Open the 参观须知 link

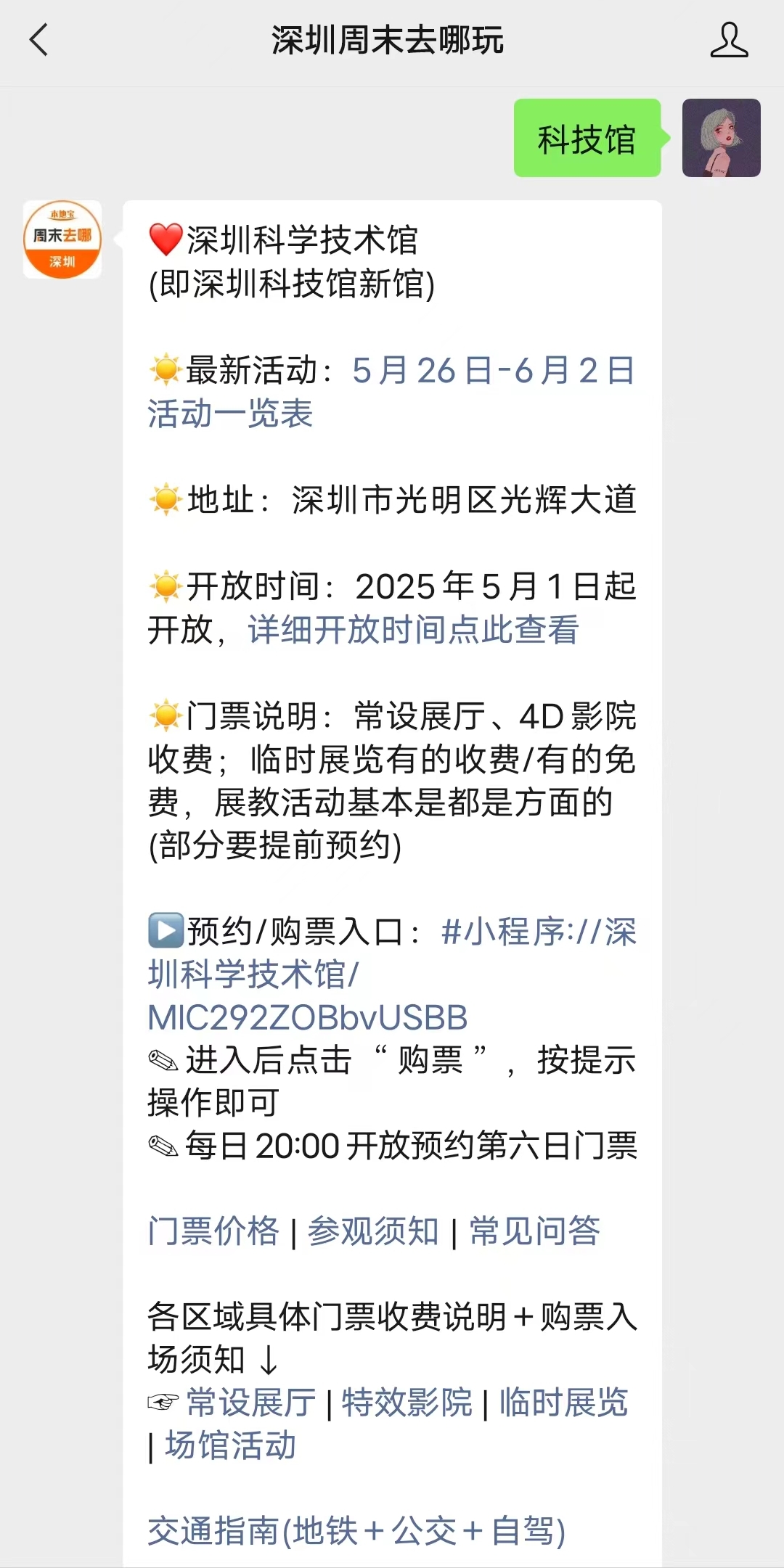coord(375,1229)
